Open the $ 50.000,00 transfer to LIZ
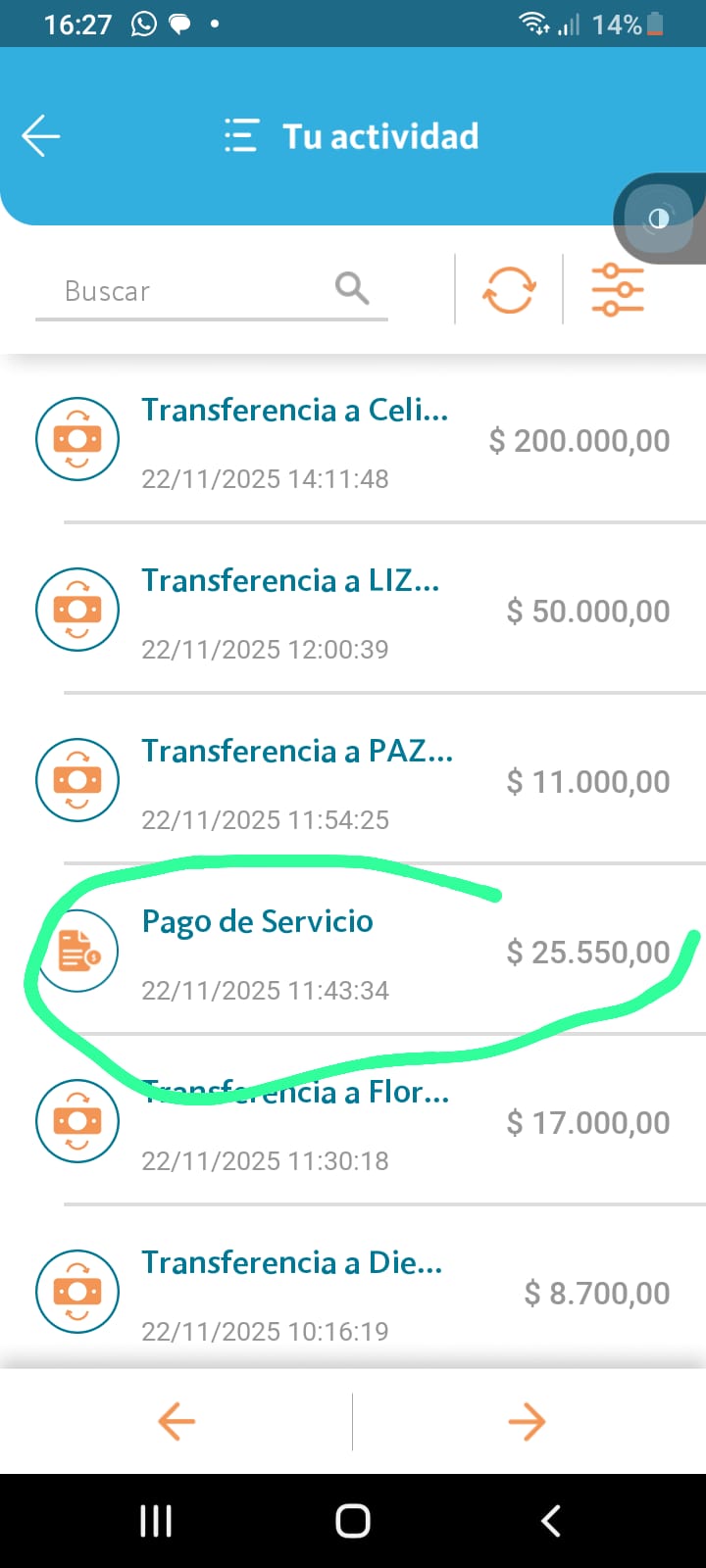 pos(353,611)
